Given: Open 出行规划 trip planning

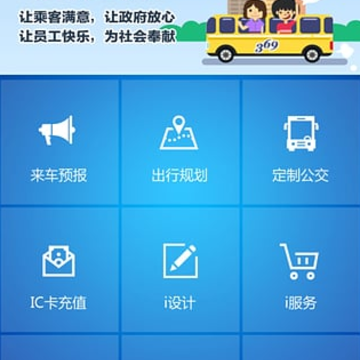Looking at the screenshot, I should point(180,142).
